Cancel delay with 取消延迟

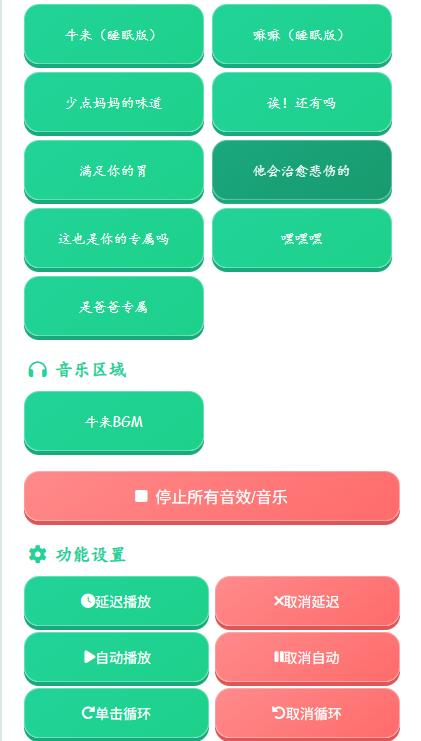coord(307,602)
